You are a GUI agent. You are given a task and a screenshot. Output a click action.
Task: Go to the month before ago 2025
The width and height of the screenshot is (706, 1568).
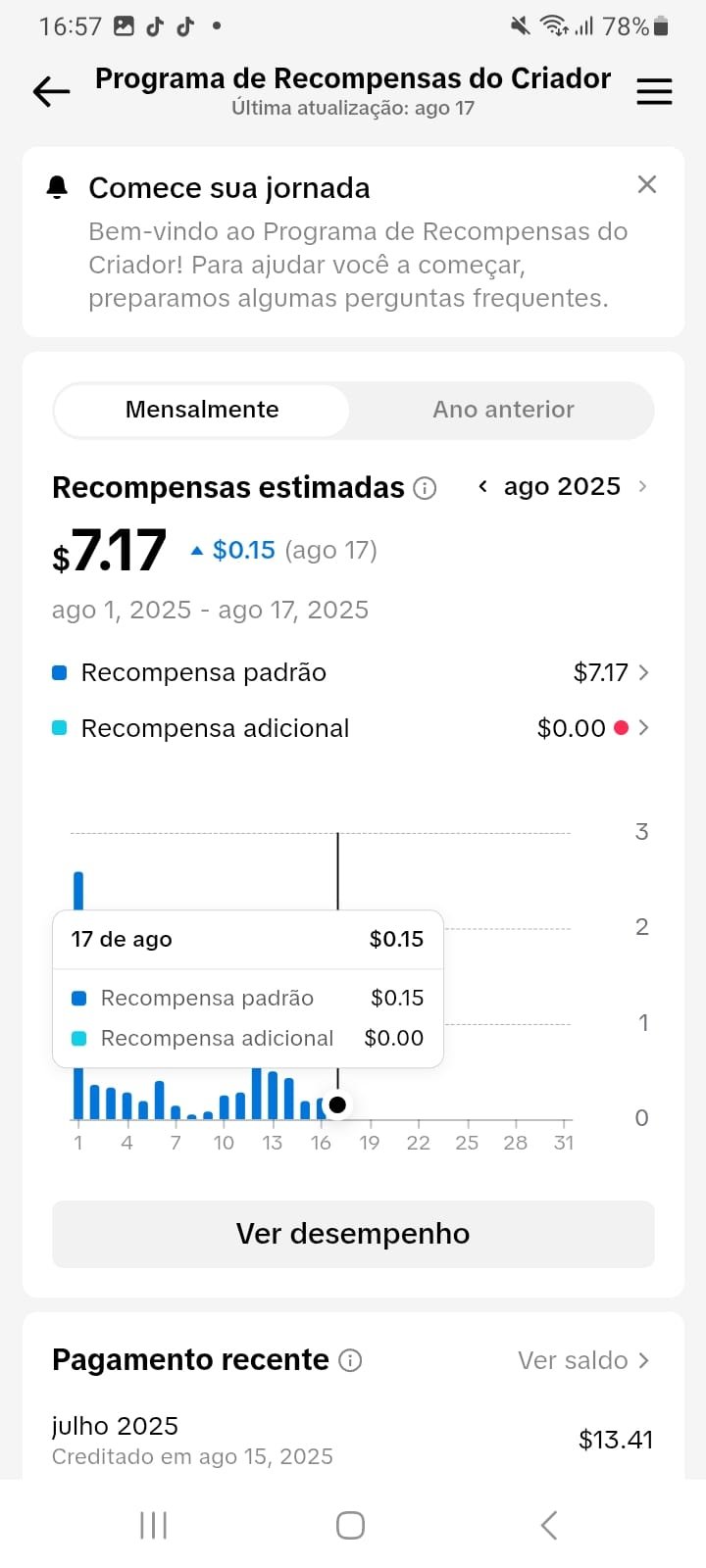coord(482,486)
